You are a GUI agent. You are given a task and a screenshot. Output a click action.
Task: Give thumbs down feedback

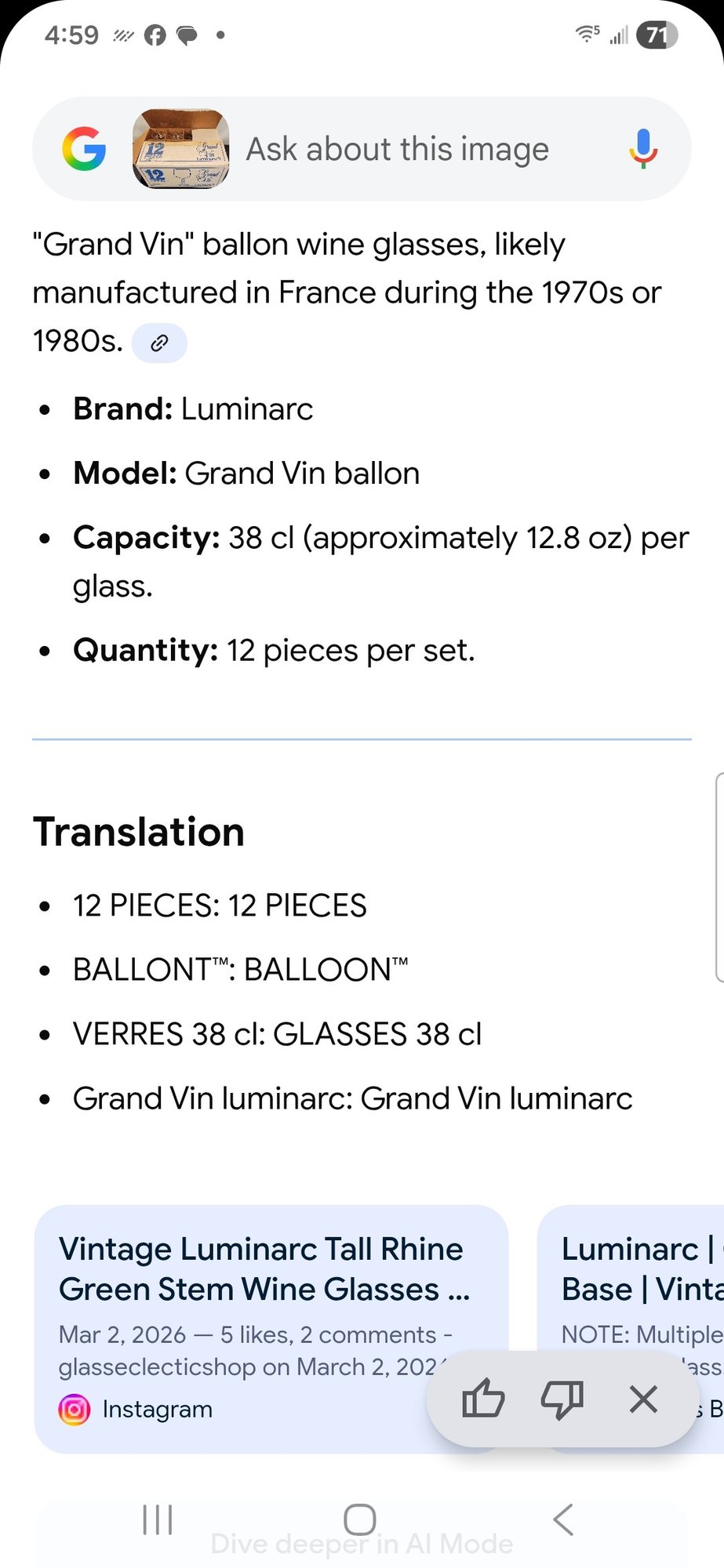tap(562, 1398)
